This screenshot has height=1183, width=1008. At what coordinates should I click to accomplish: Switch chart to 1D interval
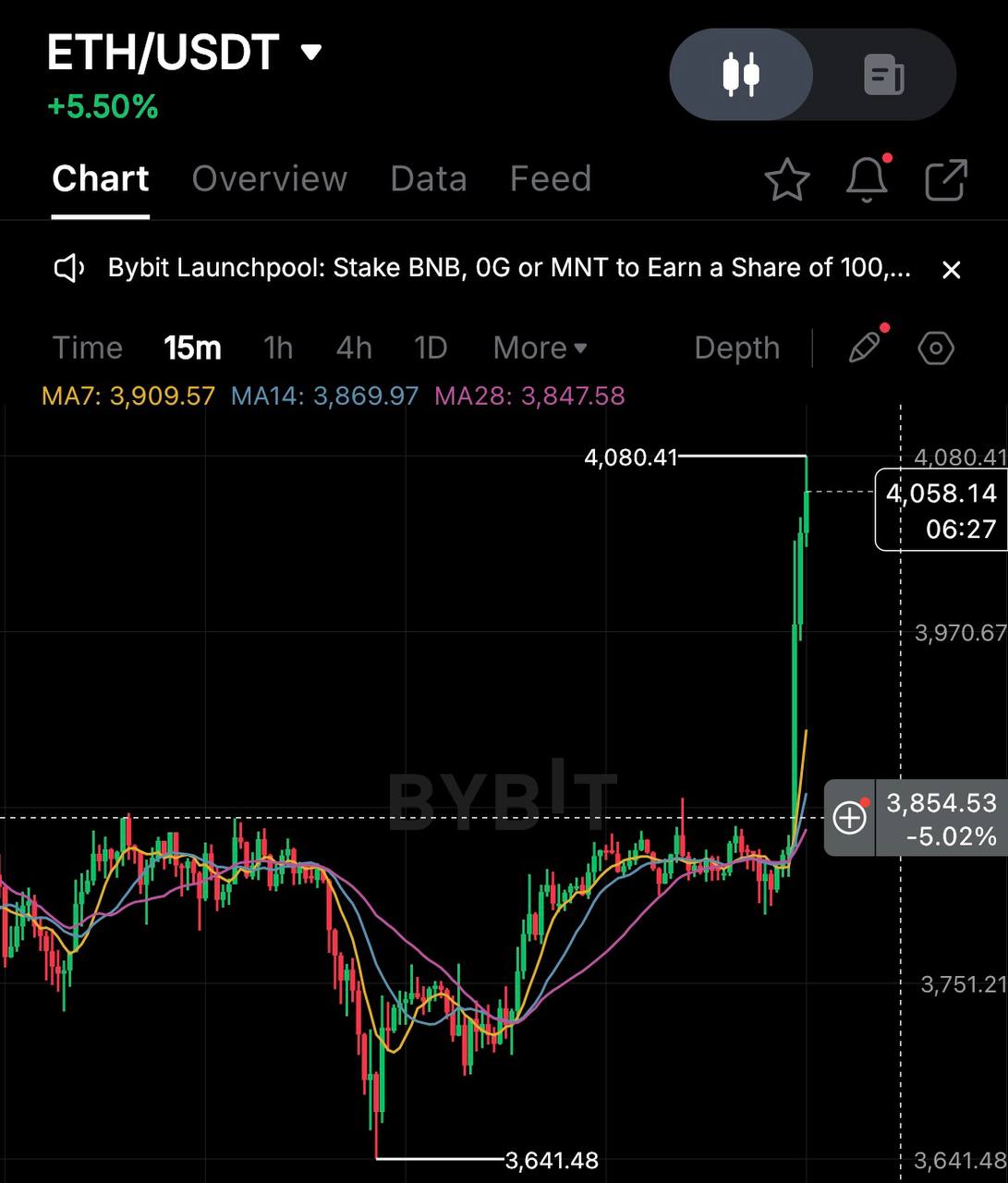click(431, 348)
